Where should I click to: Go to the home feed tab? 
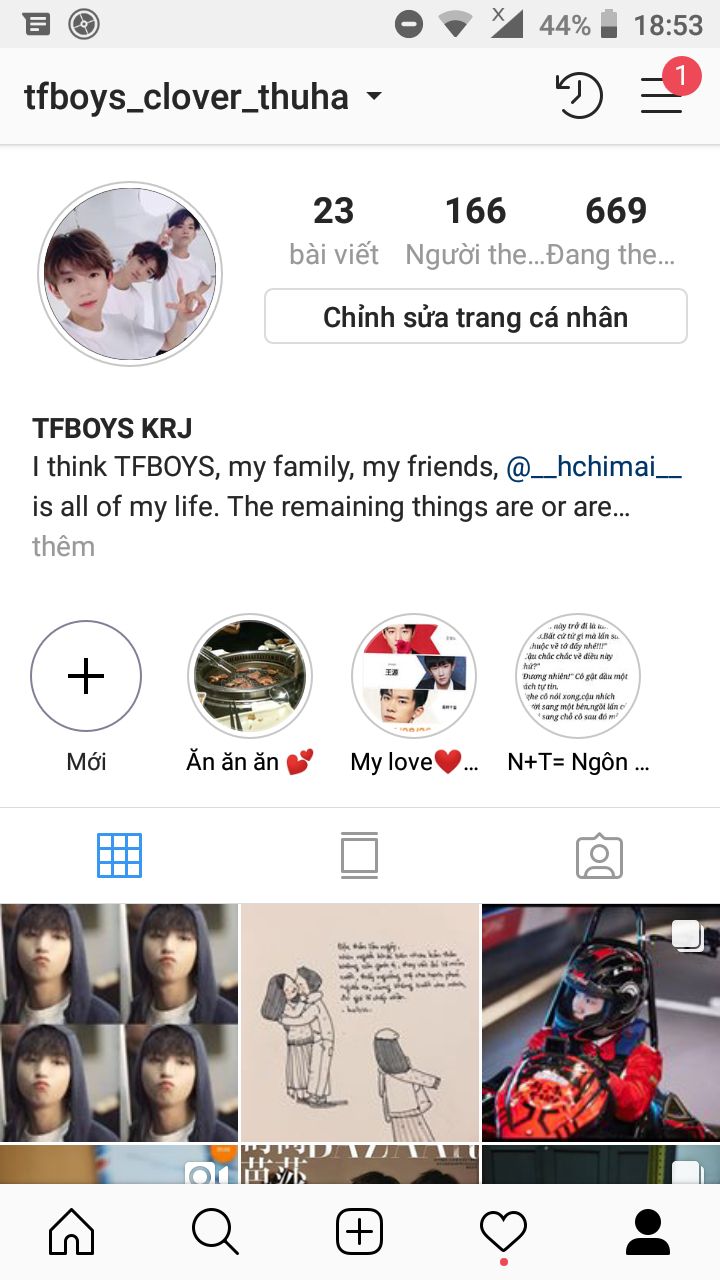[72, 1231]
